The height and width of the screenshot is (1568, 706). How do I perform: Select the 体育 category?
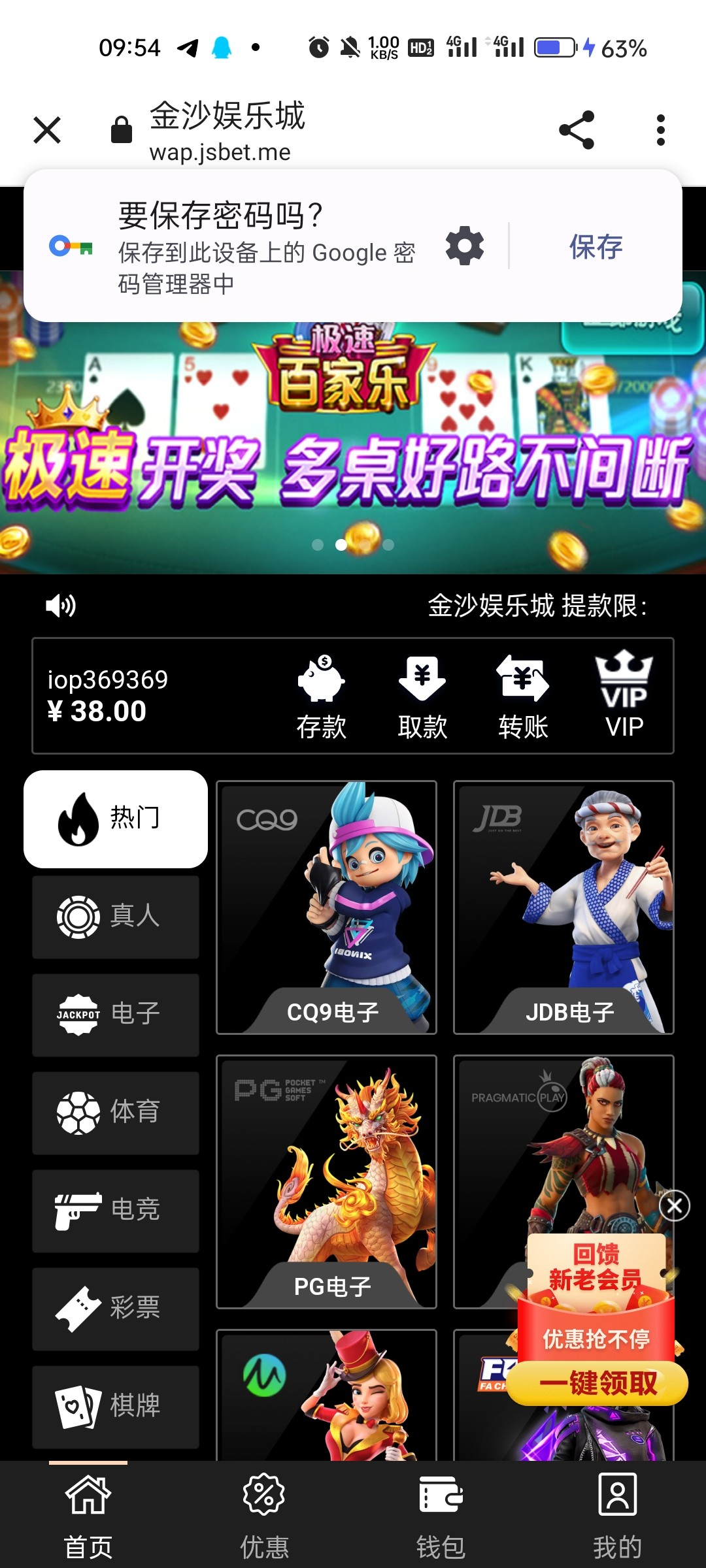click(116, 1113)
